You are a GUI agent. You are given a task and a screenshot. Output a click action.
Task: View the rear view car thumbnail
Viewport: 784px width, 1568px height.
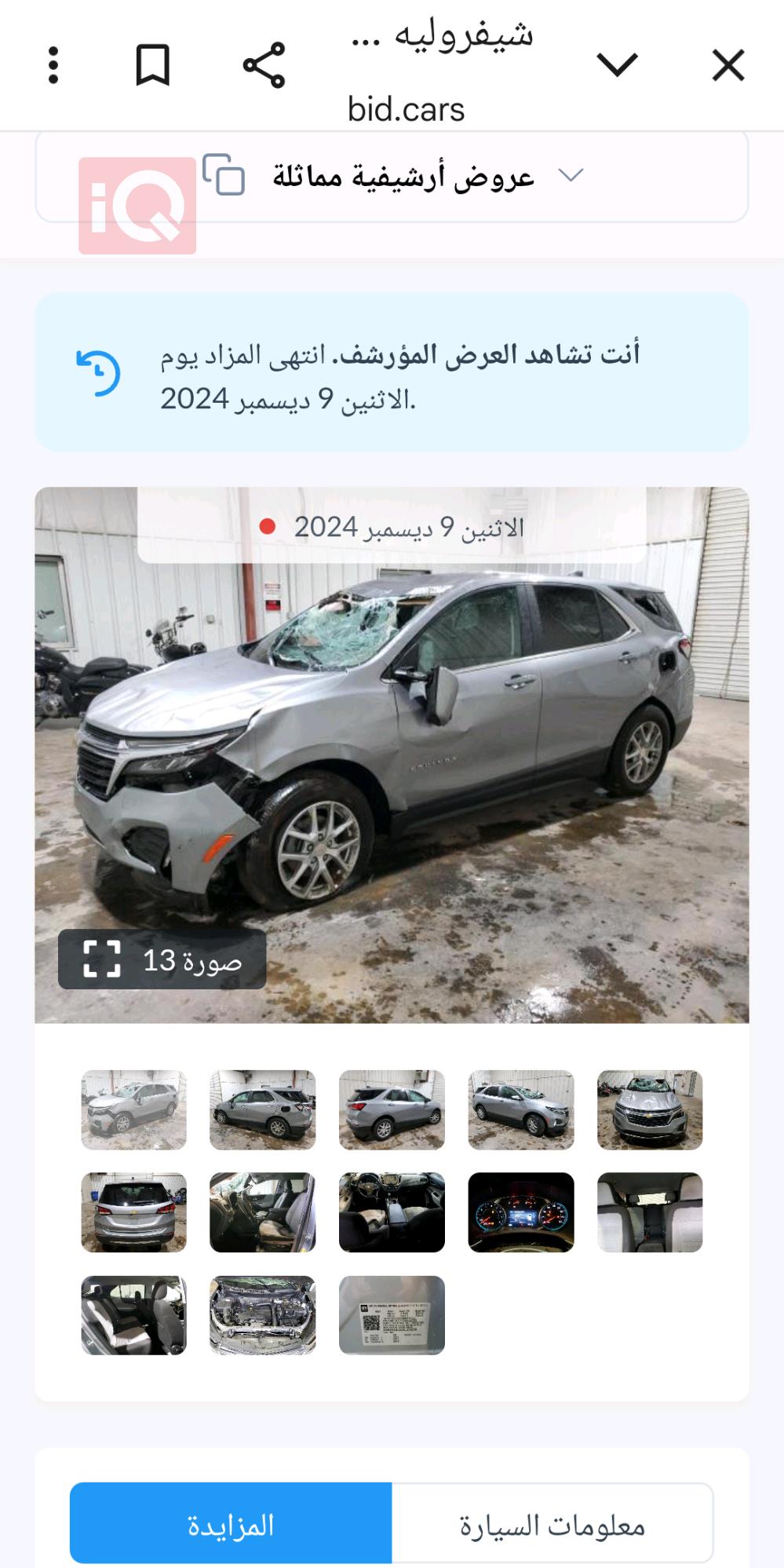133,1212
